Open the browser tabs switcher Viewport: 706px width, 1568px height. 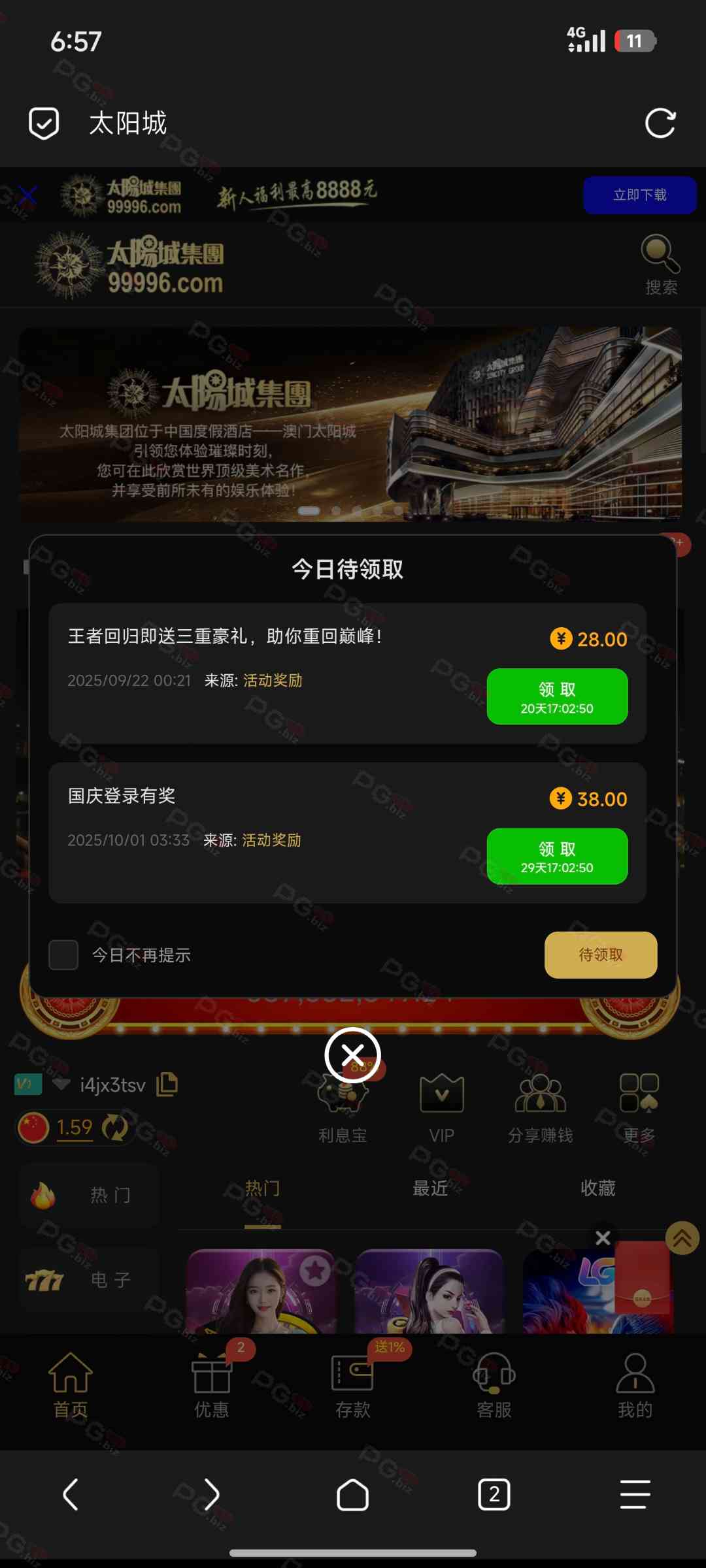tap(494, 1495)
